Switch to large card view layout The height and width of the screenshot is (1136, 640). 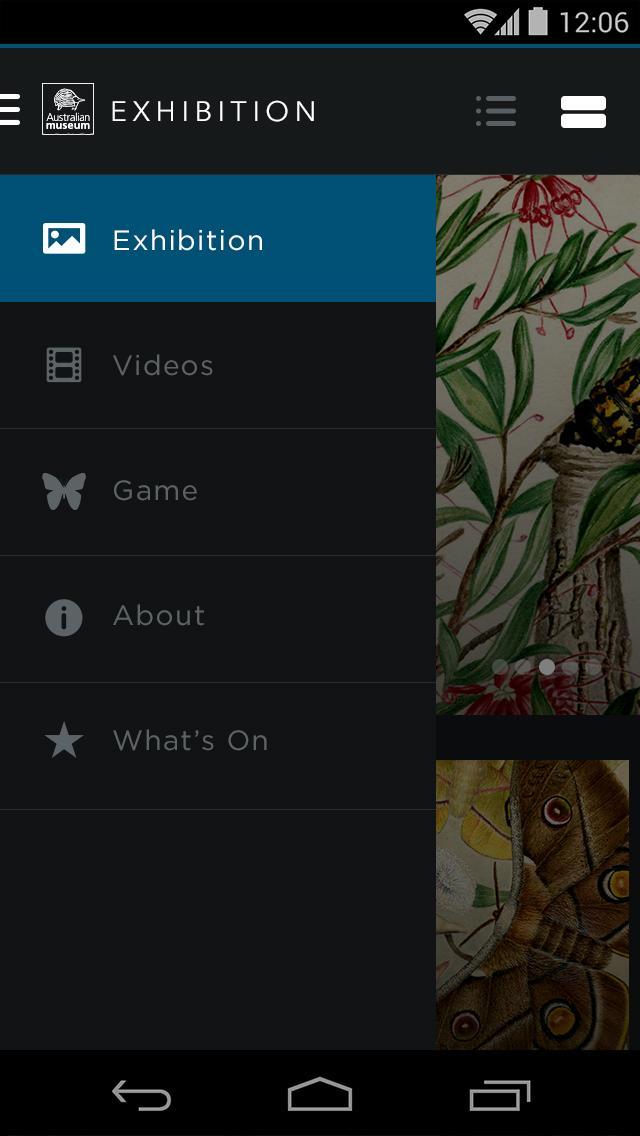(x=583, y=112)
